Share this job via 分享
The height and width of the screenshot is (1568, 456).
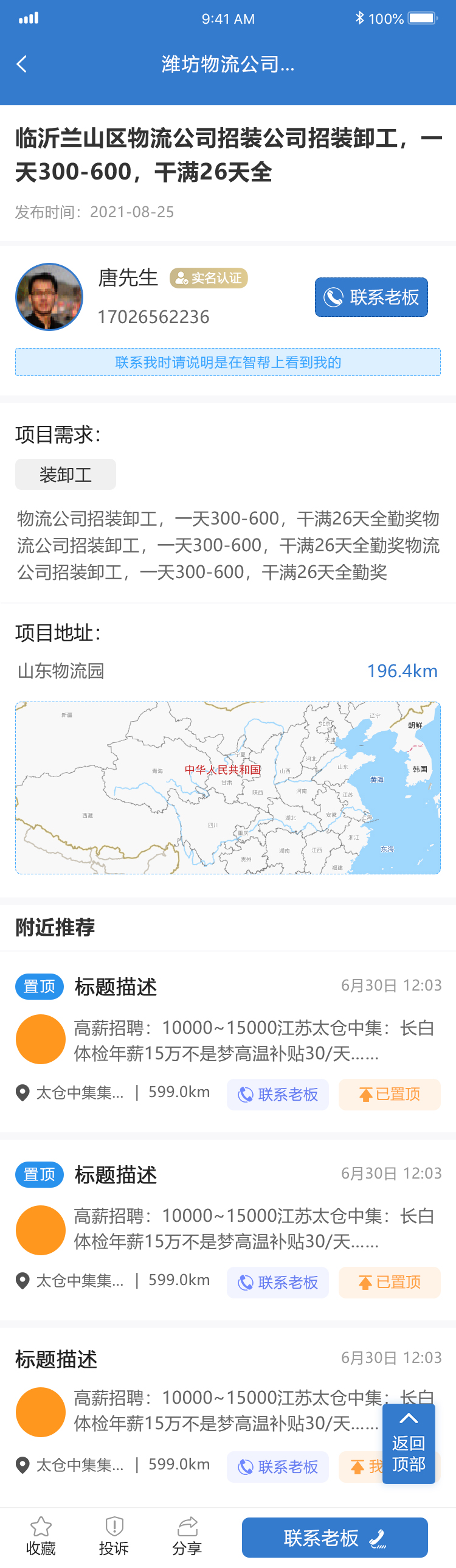click(187, 1535)
